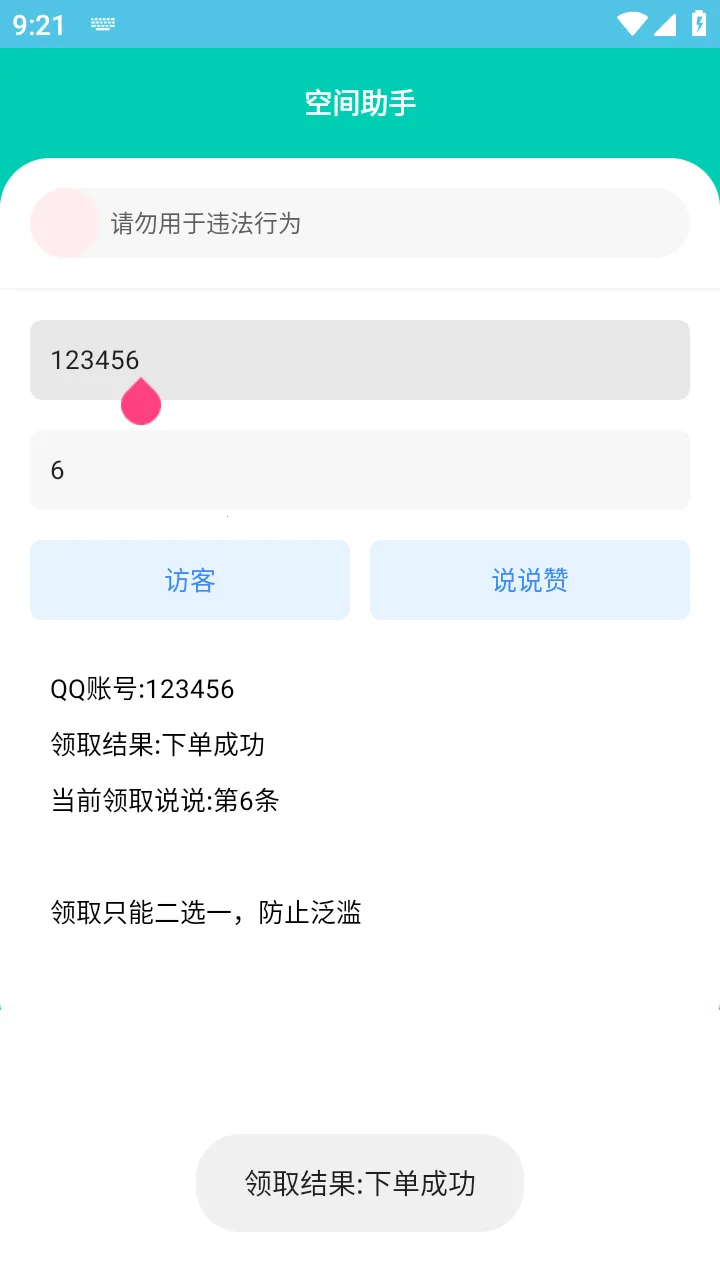Image resolution: width=720 pixels, height=1280 pixels.
Task: Tap the pink text selection handle
Action: click(x=141, y=403)
